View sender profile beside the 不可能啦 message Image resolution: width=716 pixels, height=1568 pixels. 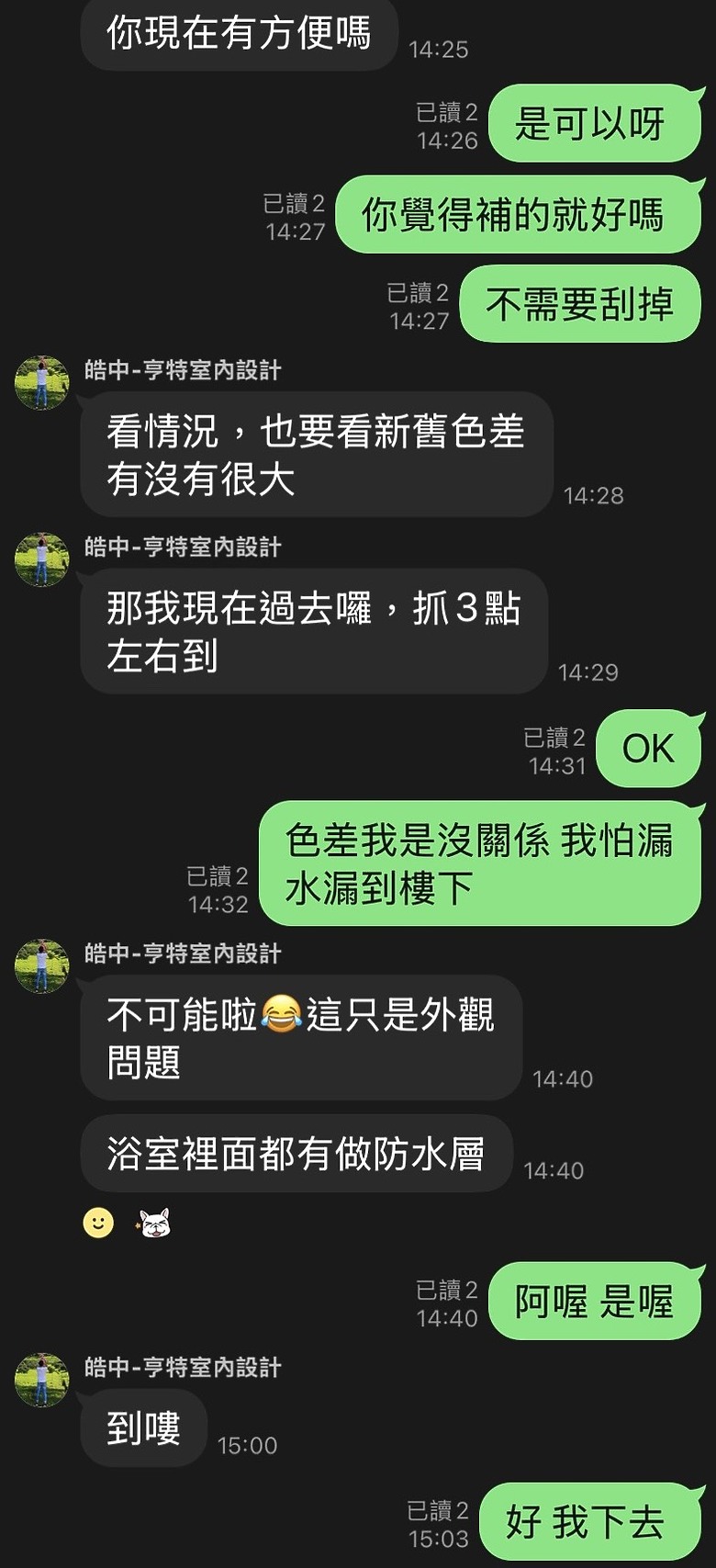tap(42, 965)
